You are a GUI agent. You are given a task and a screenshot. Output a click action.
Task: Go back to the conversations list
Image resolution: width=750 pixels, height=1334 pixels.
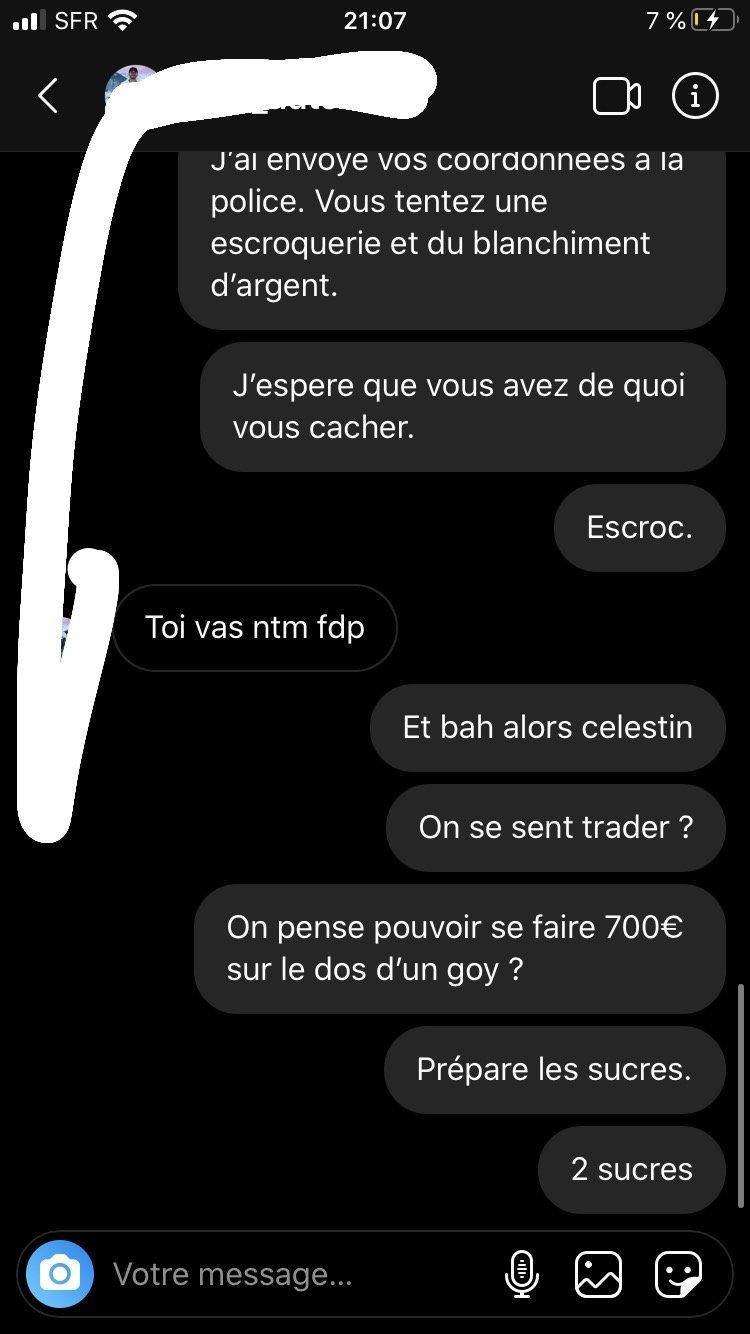47,96
